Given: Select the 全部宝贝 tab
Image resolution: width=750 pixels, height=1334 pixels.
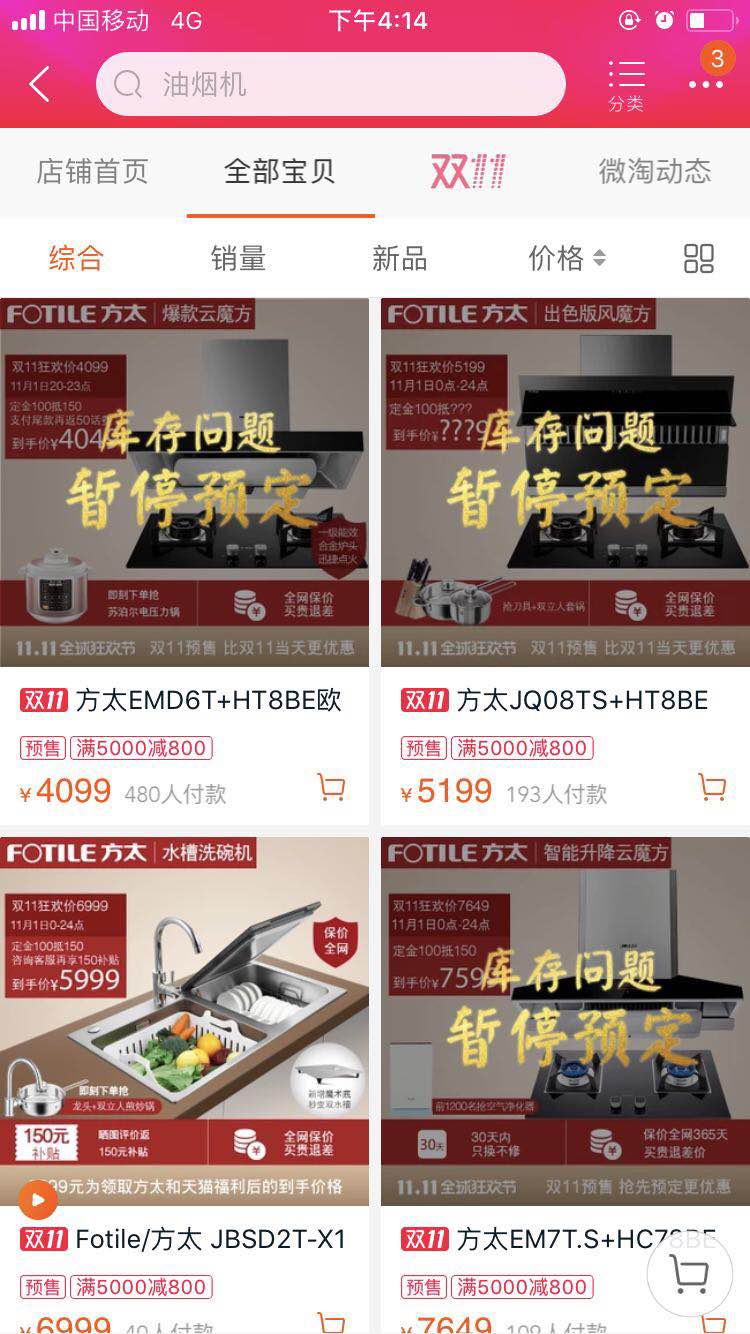Looking at the screenshot, I should (280, 172).
